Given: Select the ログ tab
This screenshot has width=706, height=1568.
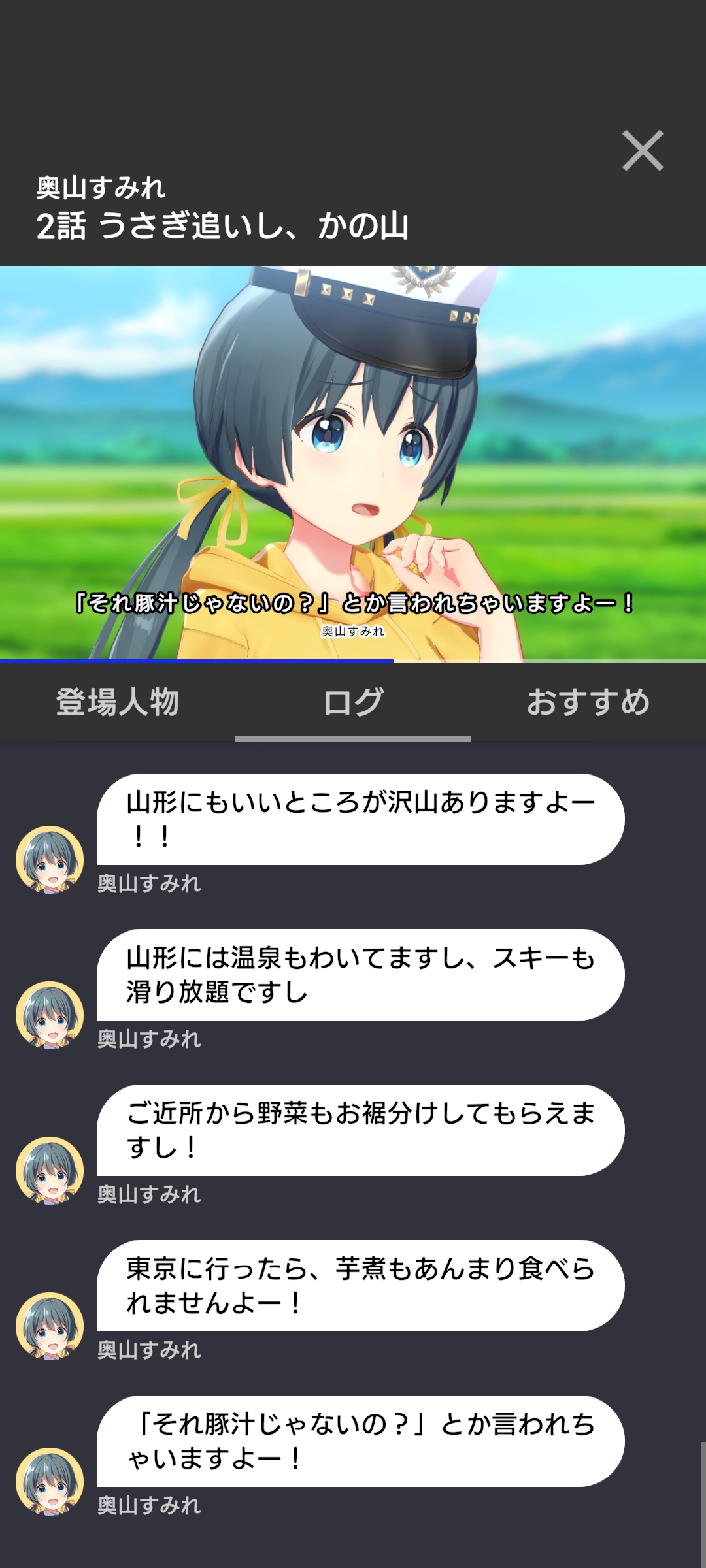Looking at the screenshot, I should point(353,703).
